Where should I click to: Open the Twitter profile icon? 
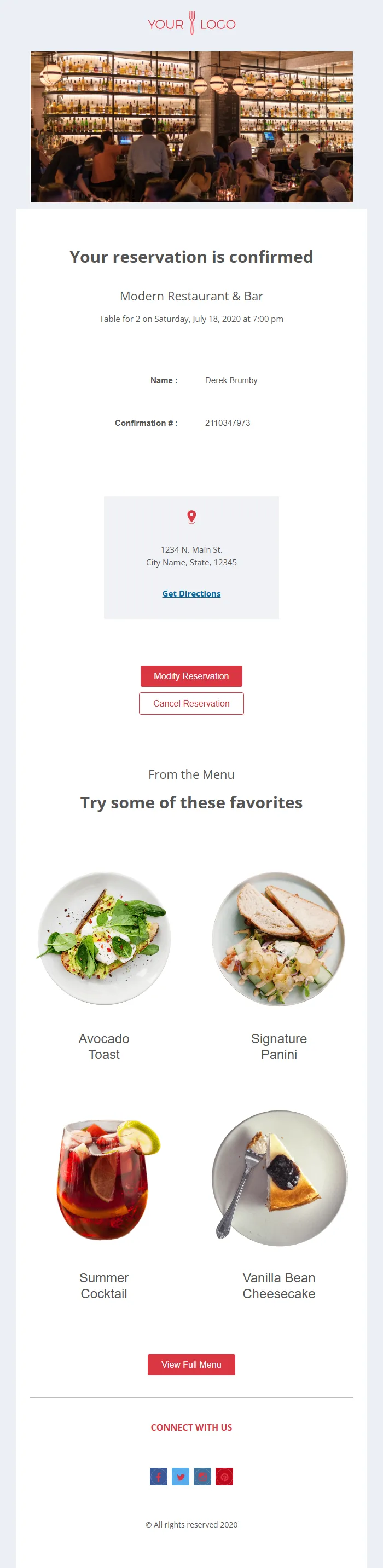[x=180, y=1476]
